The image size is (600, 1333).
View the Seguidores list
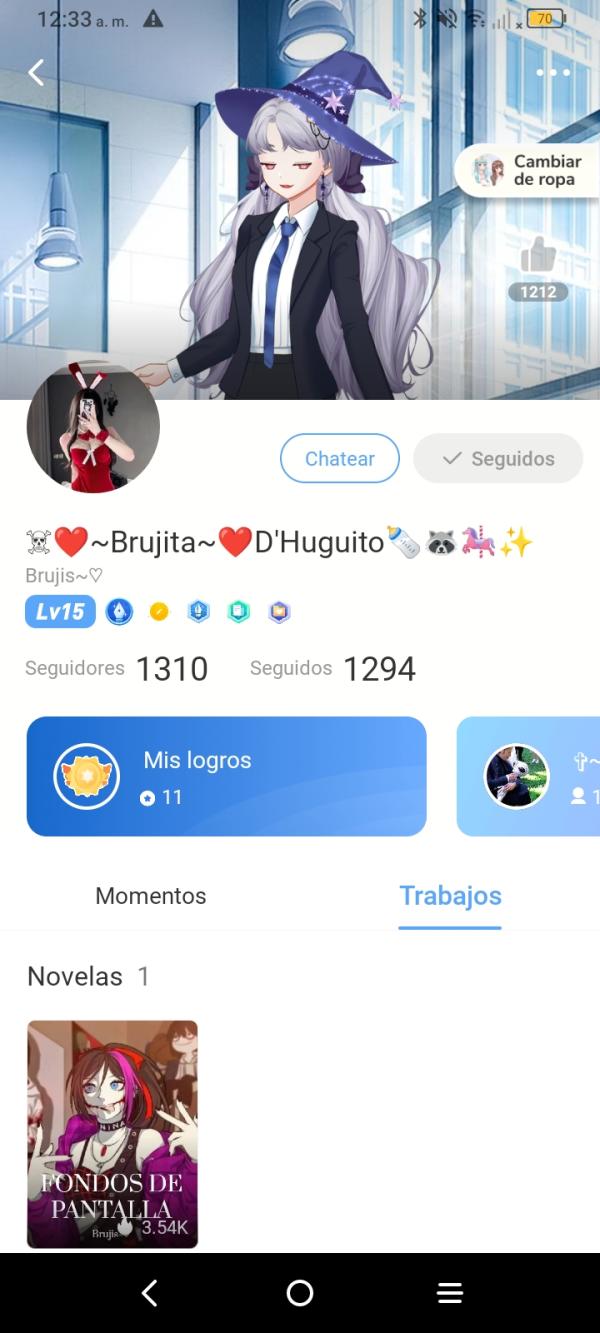tap(116, 668)
